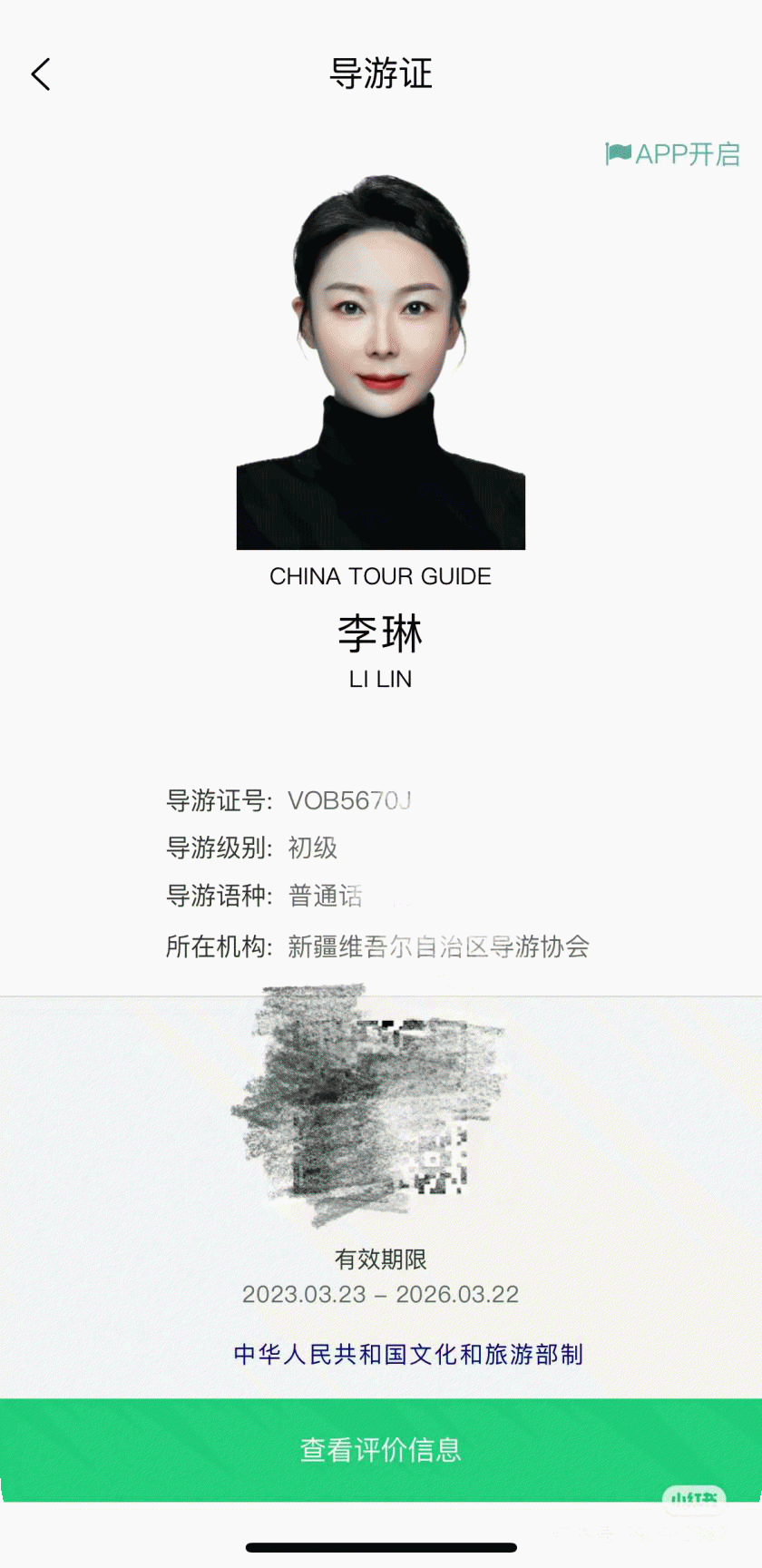This screenshot has width=762, height=1568.
Task: Tap the APP开启 link
Action: (673, 154)
